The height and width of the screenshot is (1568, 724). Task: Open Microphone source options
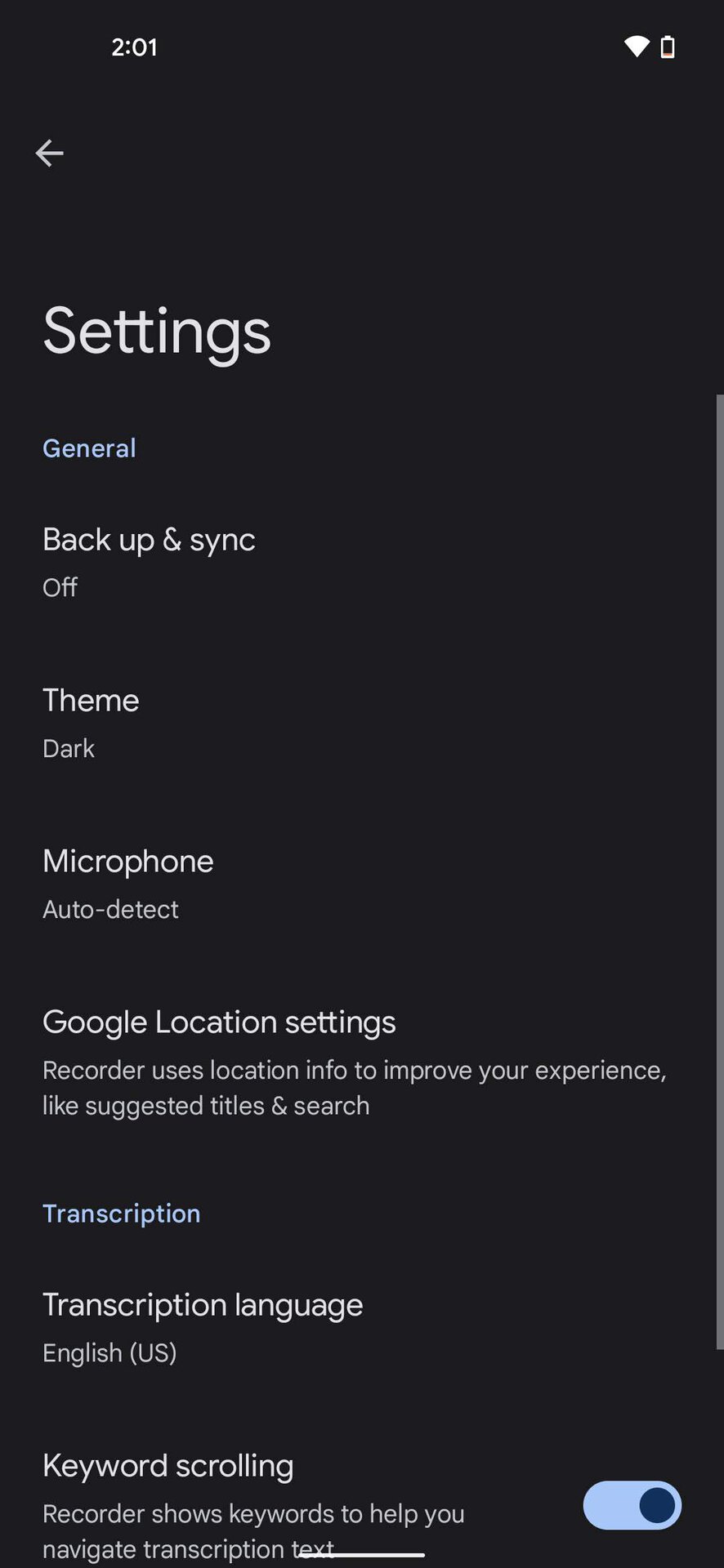(x=128, y=883)
